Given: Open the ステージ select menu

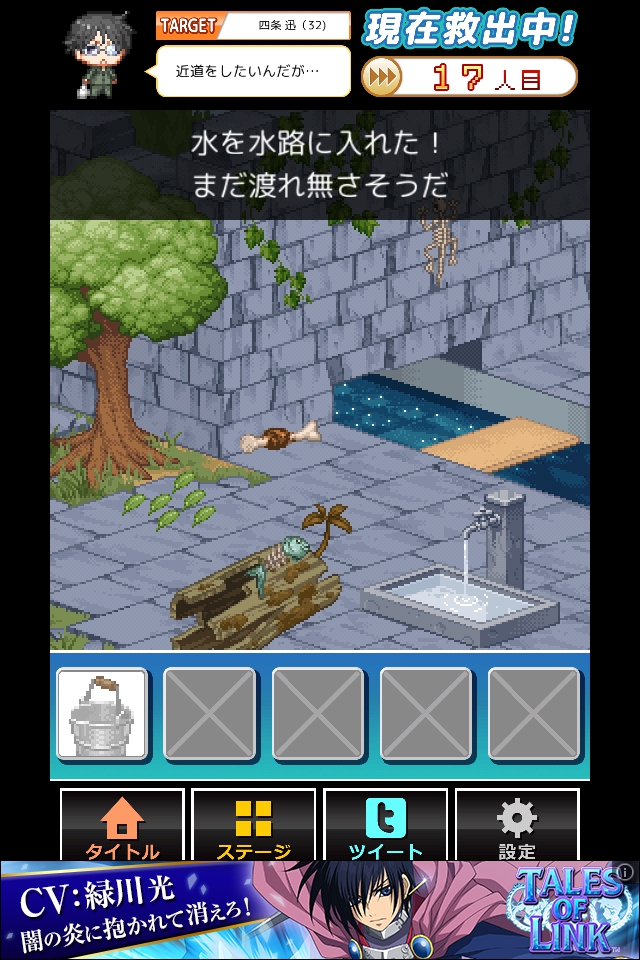Looking at the screenshot, I should point(253,826).
